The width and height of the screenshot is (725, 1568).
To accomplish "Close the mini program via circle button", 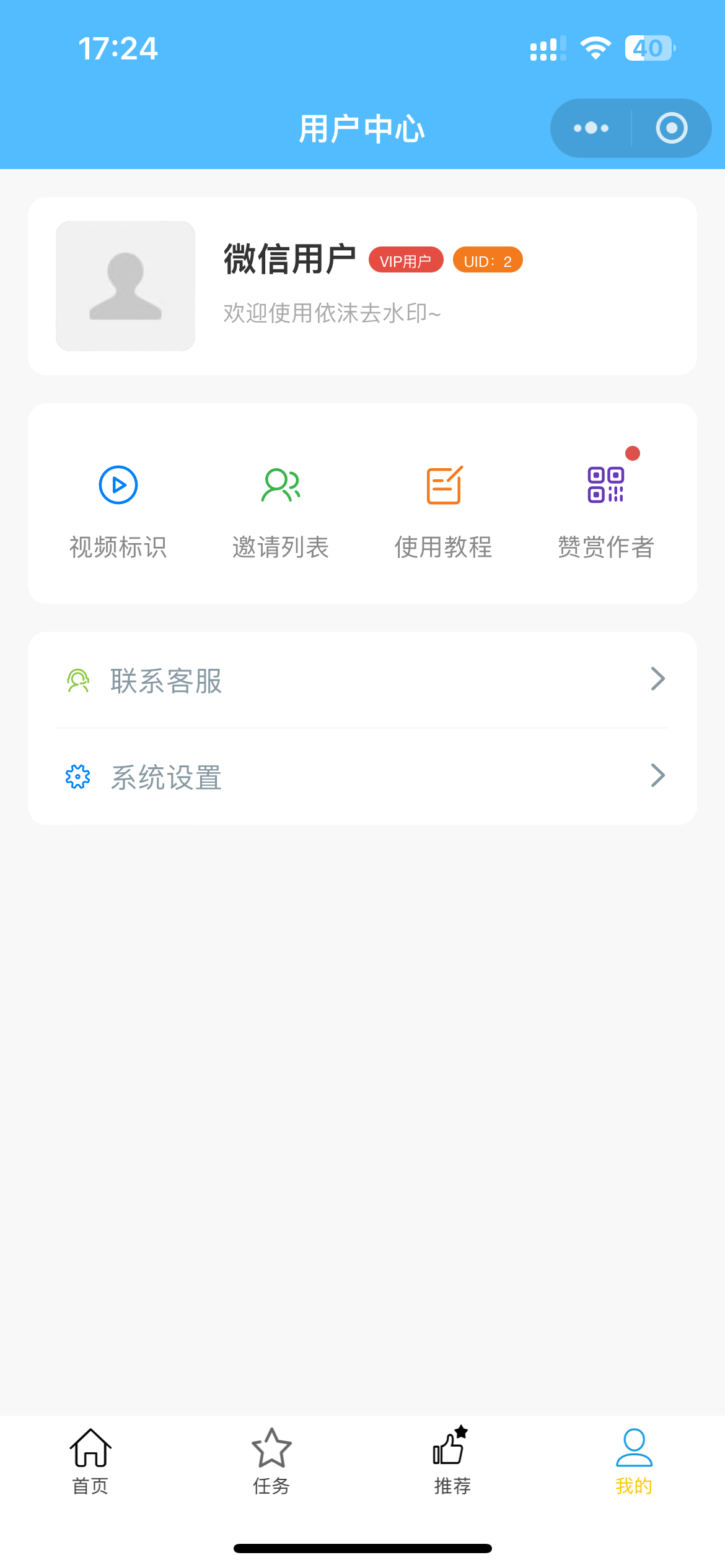I will pyautogui.click(x=672, y=128).
